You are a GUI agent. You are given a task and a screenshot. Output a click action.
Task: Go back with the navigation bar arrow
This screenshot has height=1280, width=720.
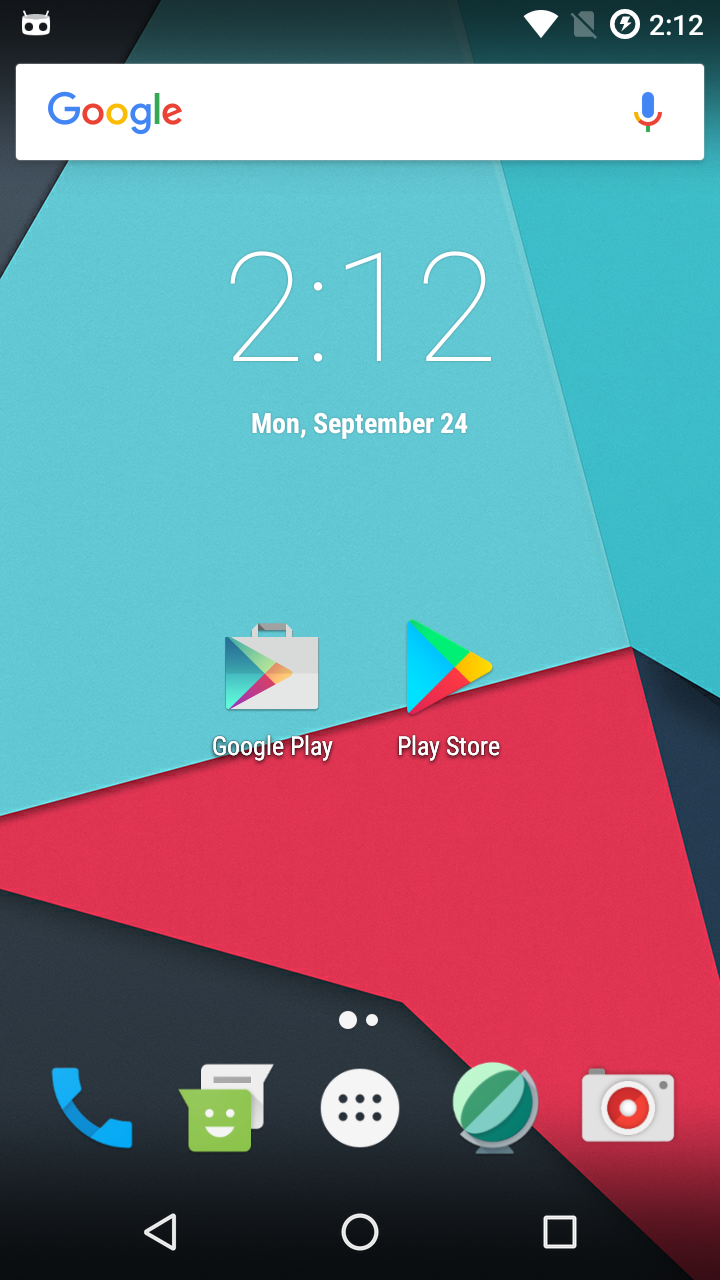click(x=161, y=1232)
